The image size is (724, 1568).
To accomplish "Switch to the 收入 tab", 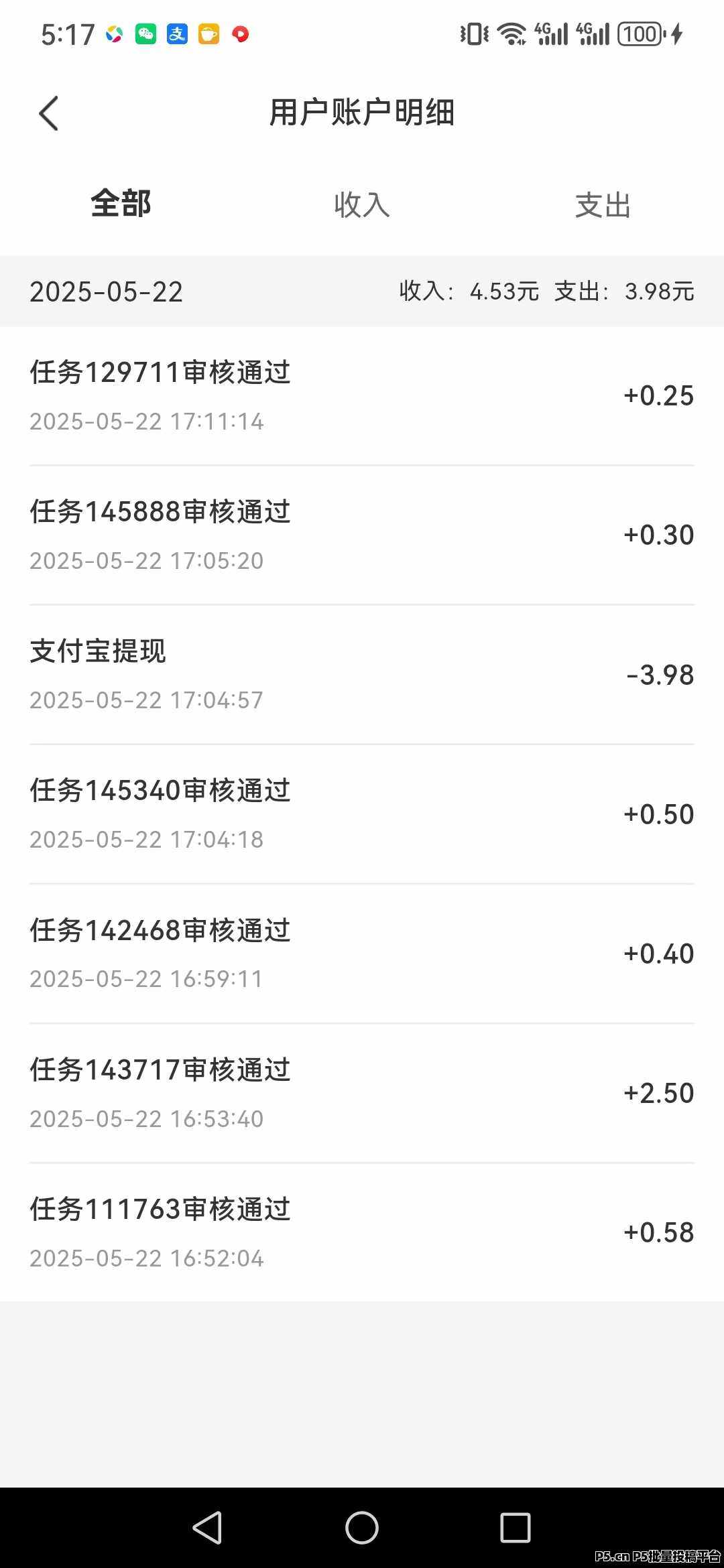I will pyautogui.click(x=361, y=206).
